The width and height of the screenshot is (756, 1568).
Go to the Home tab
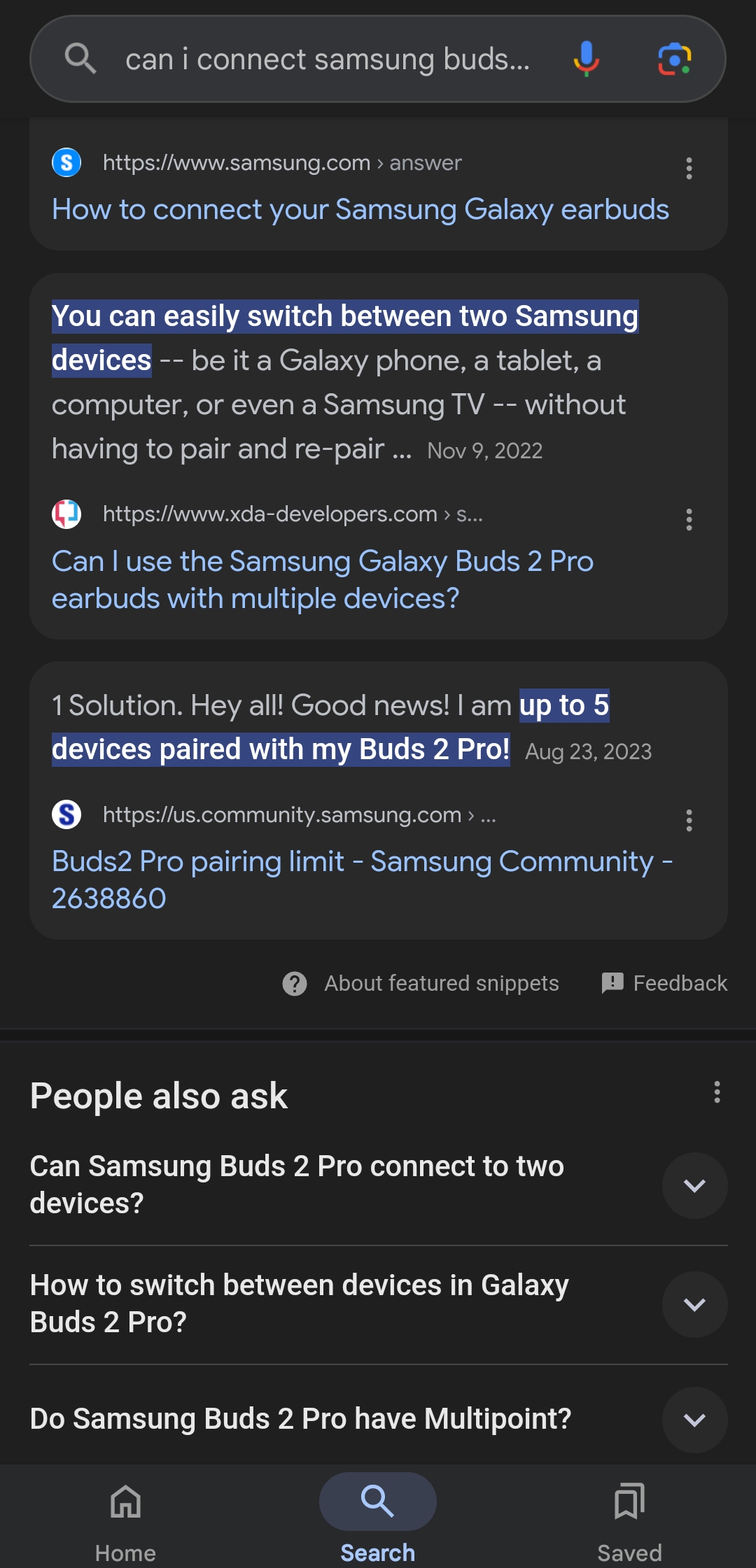tap(126, 1518)
